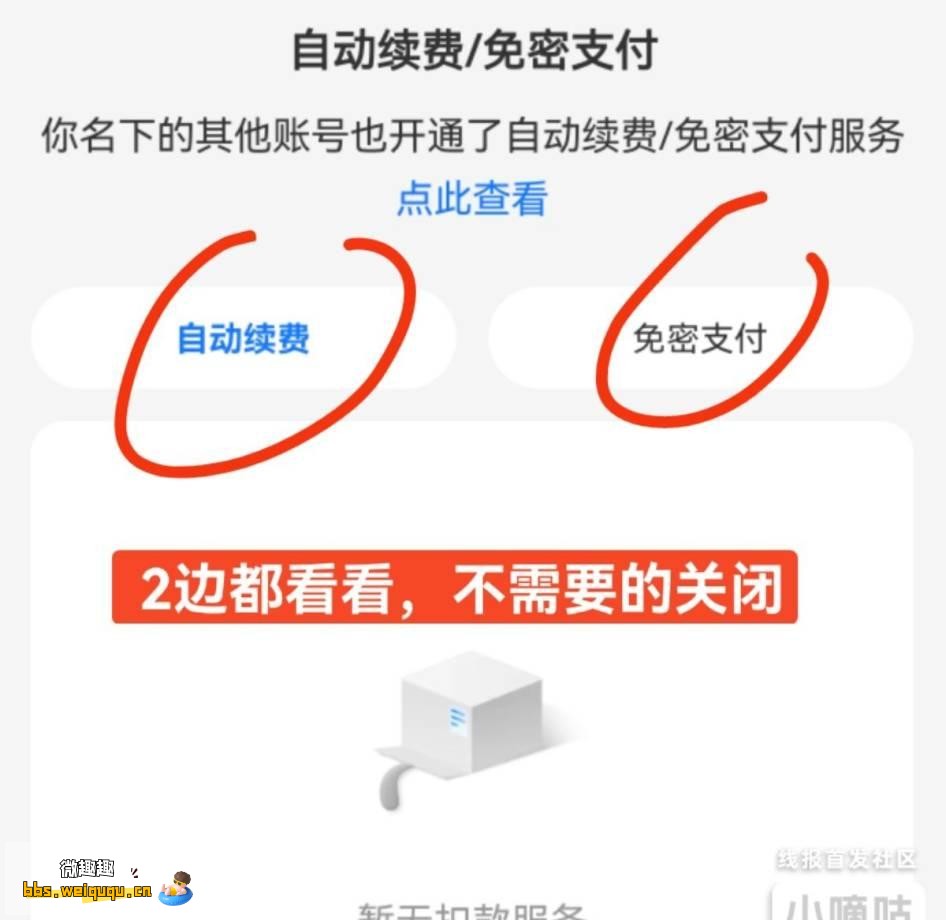Open the 点此查看 link
Screen dimensions: 946x920
pos(472,199)
